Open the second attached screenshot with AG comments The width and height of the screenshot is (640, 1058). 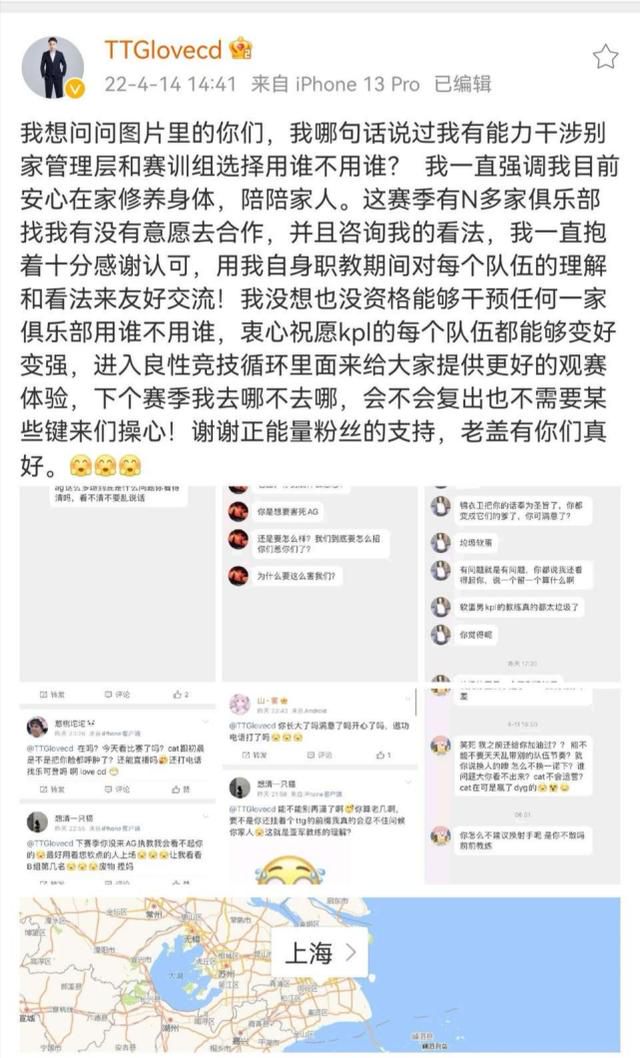click(x=320, y=584)
